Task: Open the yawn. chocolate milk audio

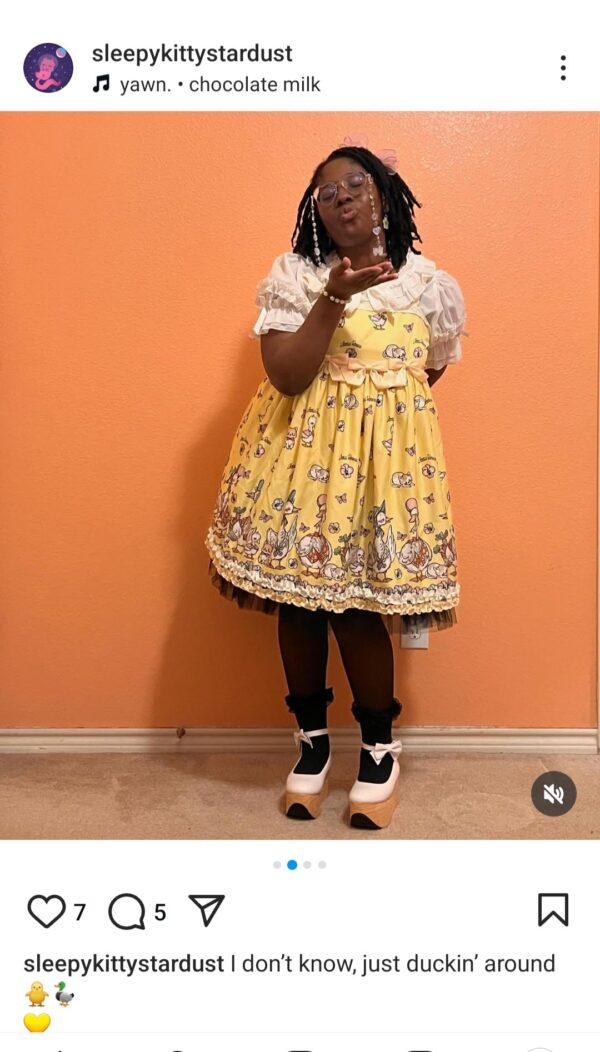Action: [219, 85]
